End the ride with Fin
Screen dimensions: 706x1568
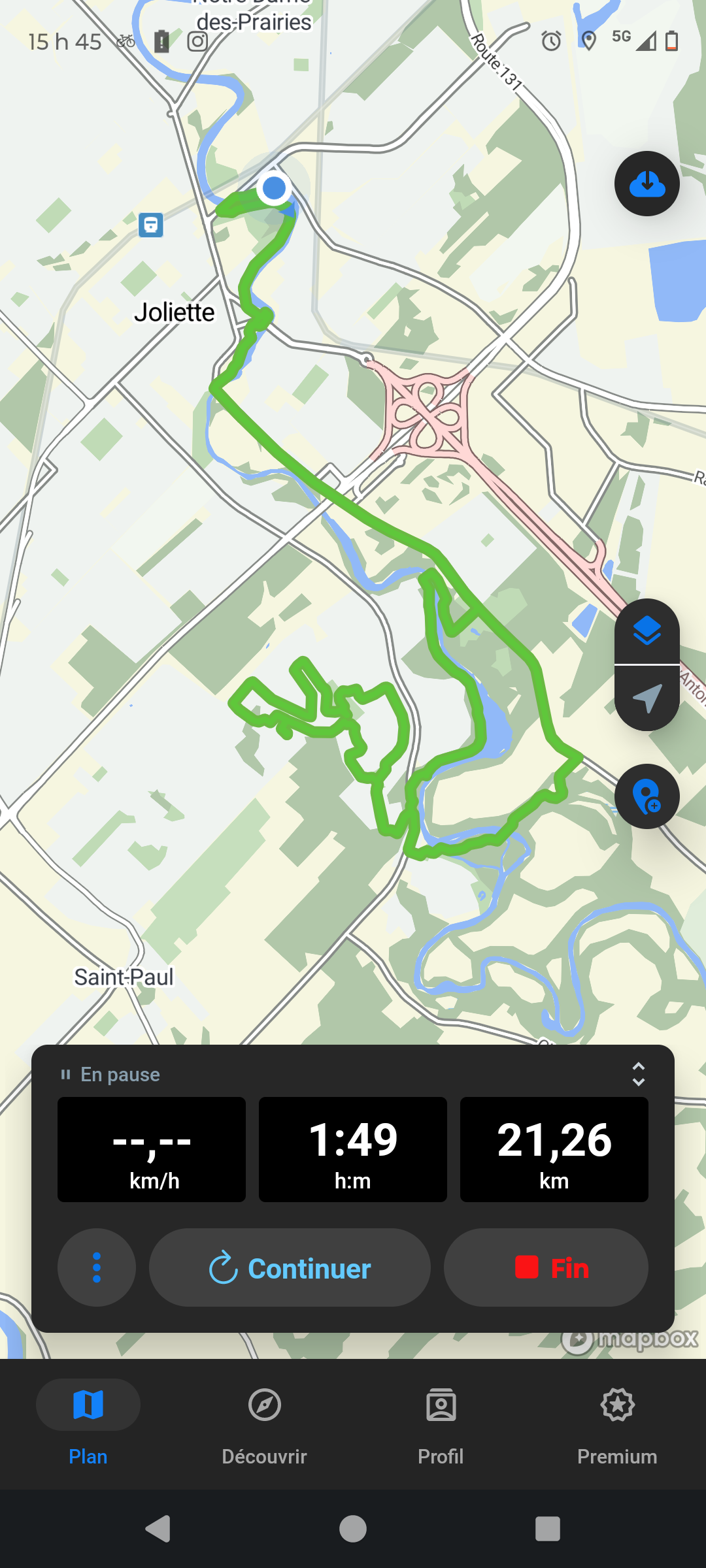(x=546, y=1267)
